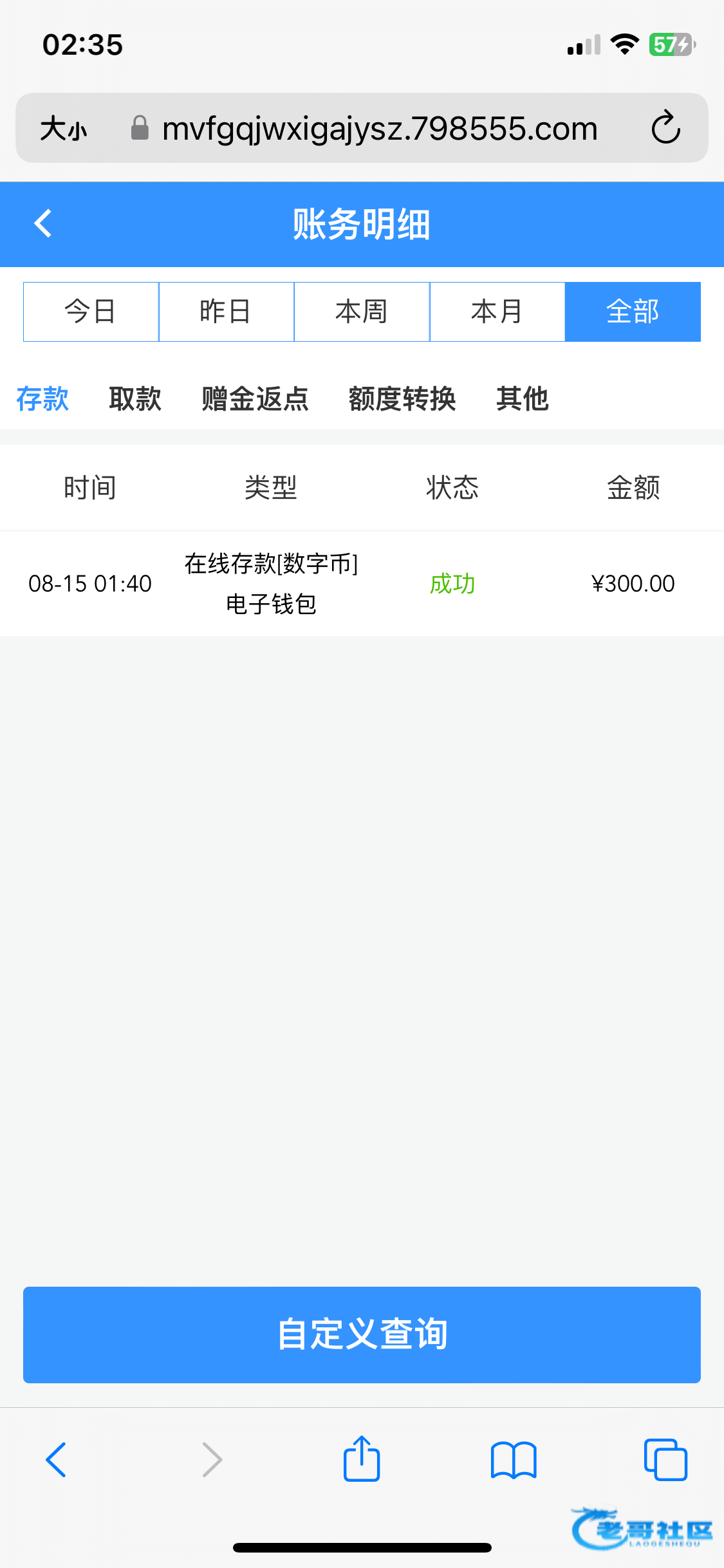
Task: Open the 额度转换 tab
Action: (402, 399)
